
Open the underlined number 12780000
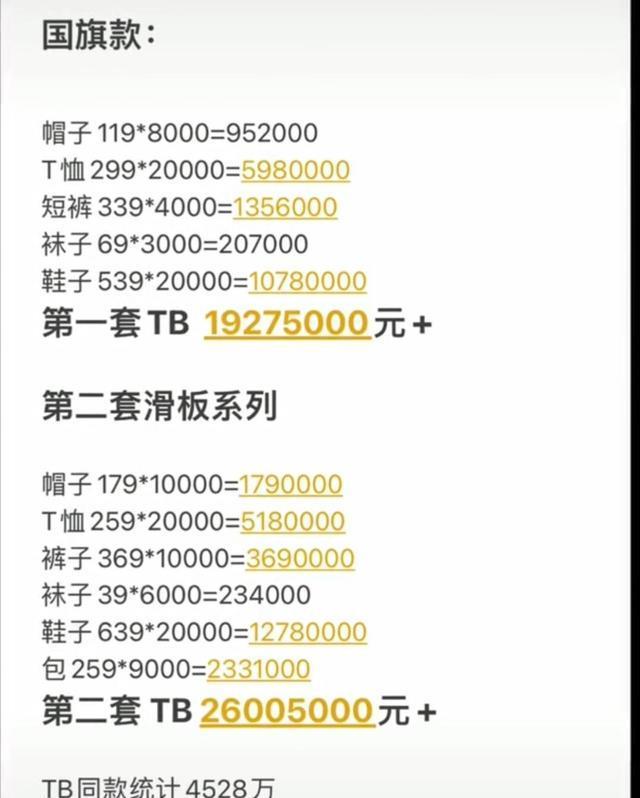[307, 633]
